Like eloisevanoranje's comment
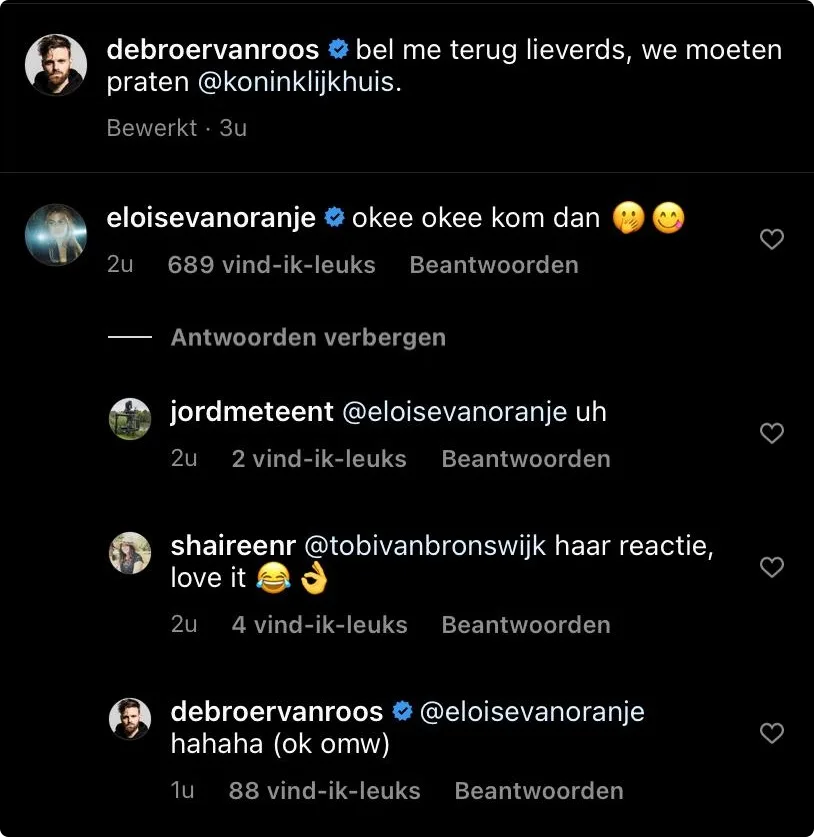Viewport: 814px width, 837px height. 772,240
